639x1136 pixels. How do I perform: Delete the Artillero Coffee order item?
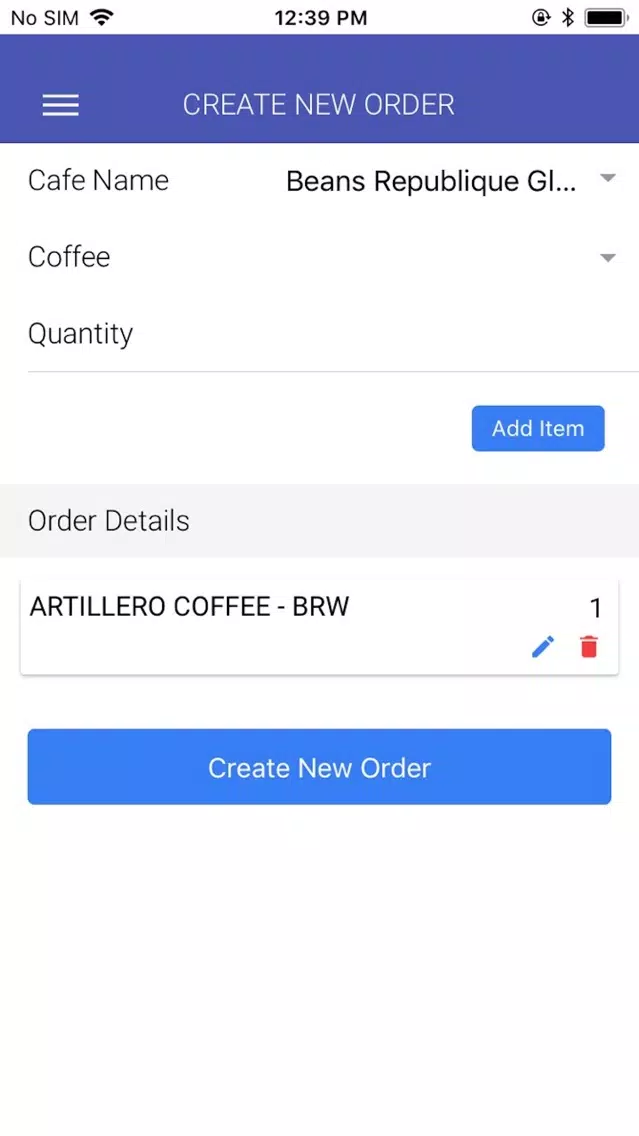589,647
